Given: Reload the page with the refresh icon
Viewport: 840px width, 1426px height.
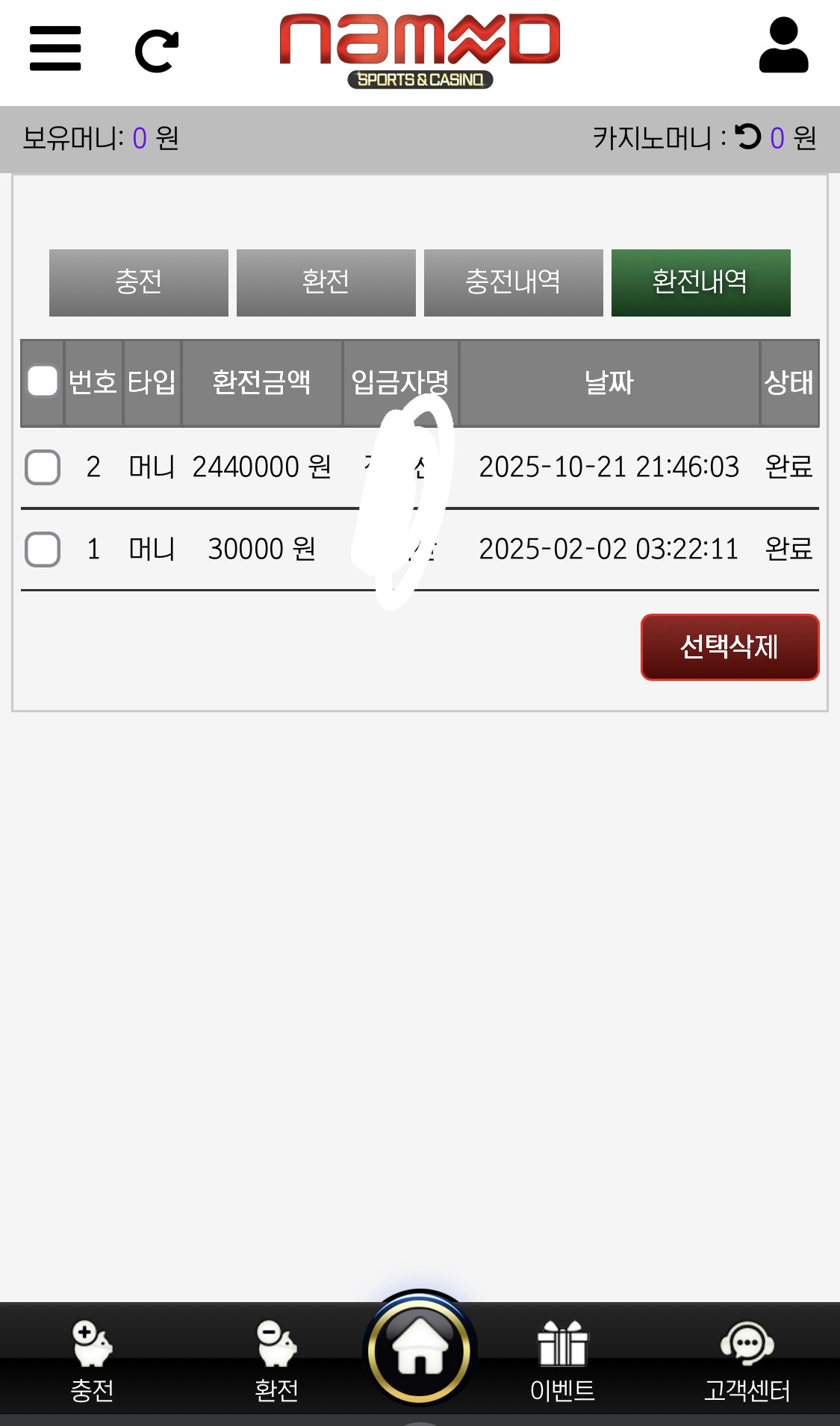Looking at the screenshot, I should point(157,51).
